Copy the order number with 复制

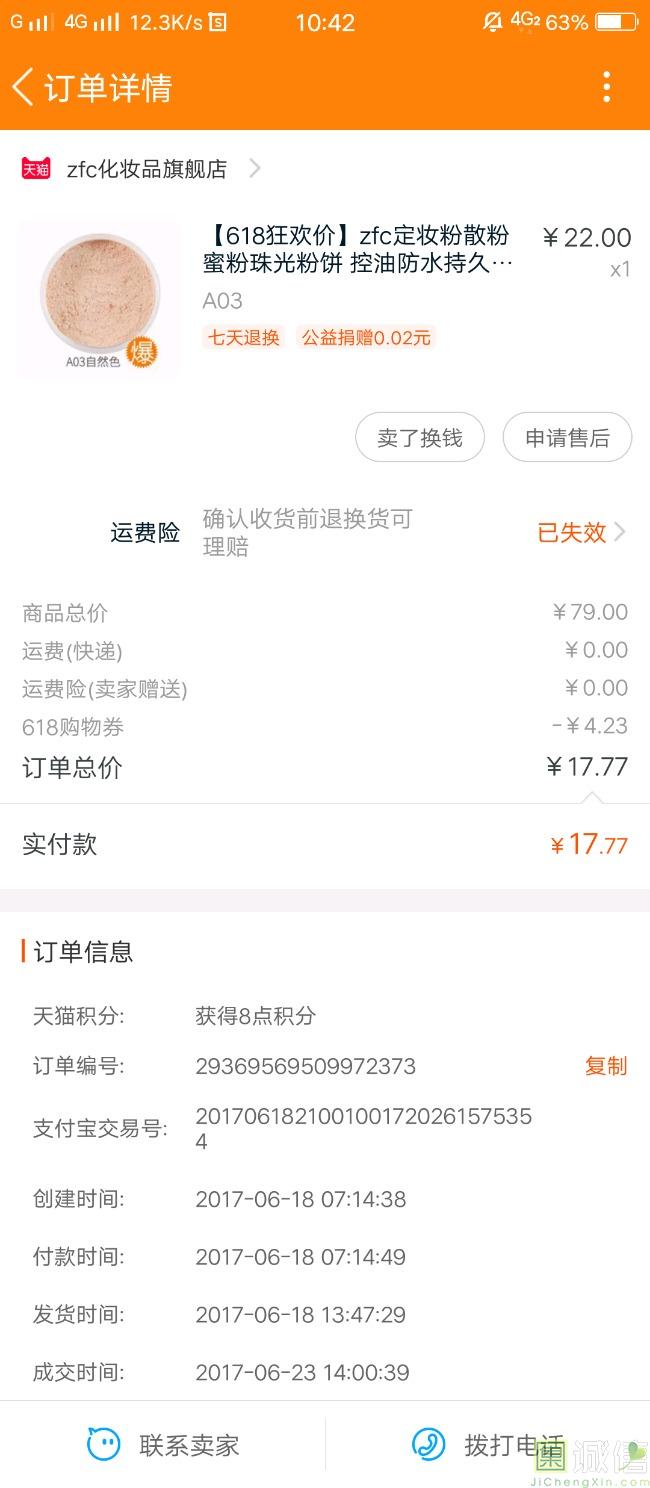(x=605, y=1066)
